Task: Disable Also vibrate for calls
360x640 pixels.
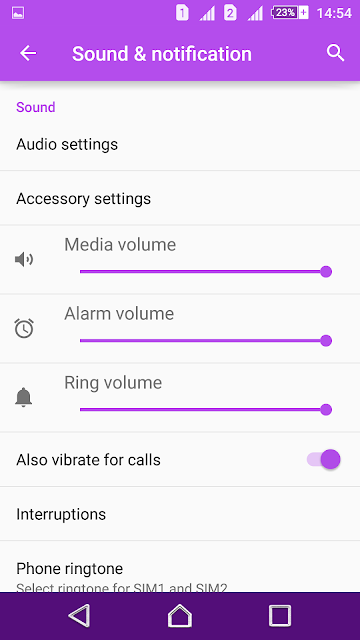Action: tap(323, 460)
